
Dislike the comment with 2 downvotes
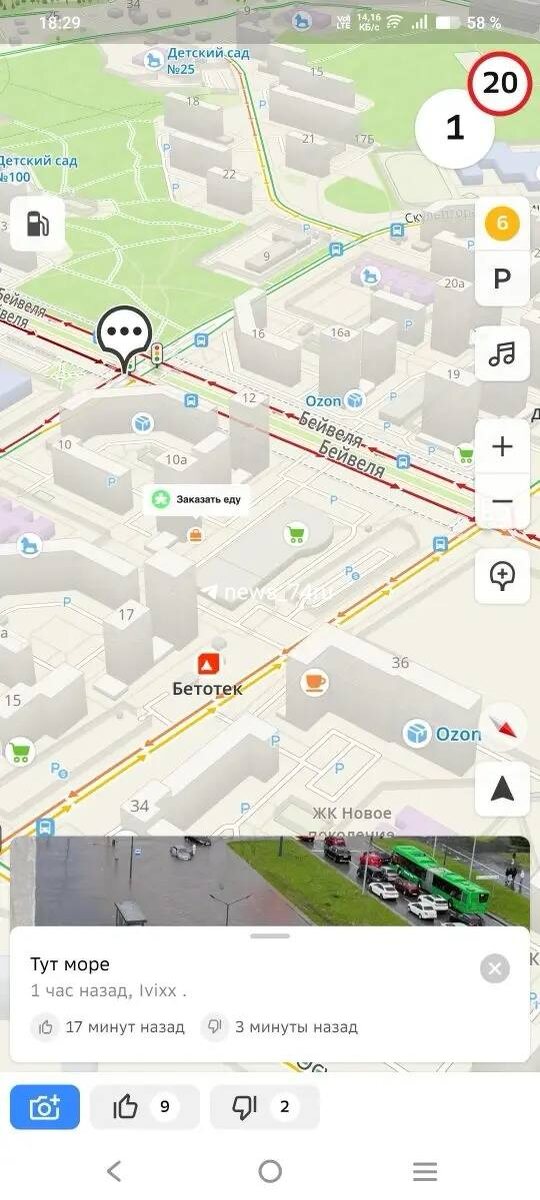click(265, 1107)
